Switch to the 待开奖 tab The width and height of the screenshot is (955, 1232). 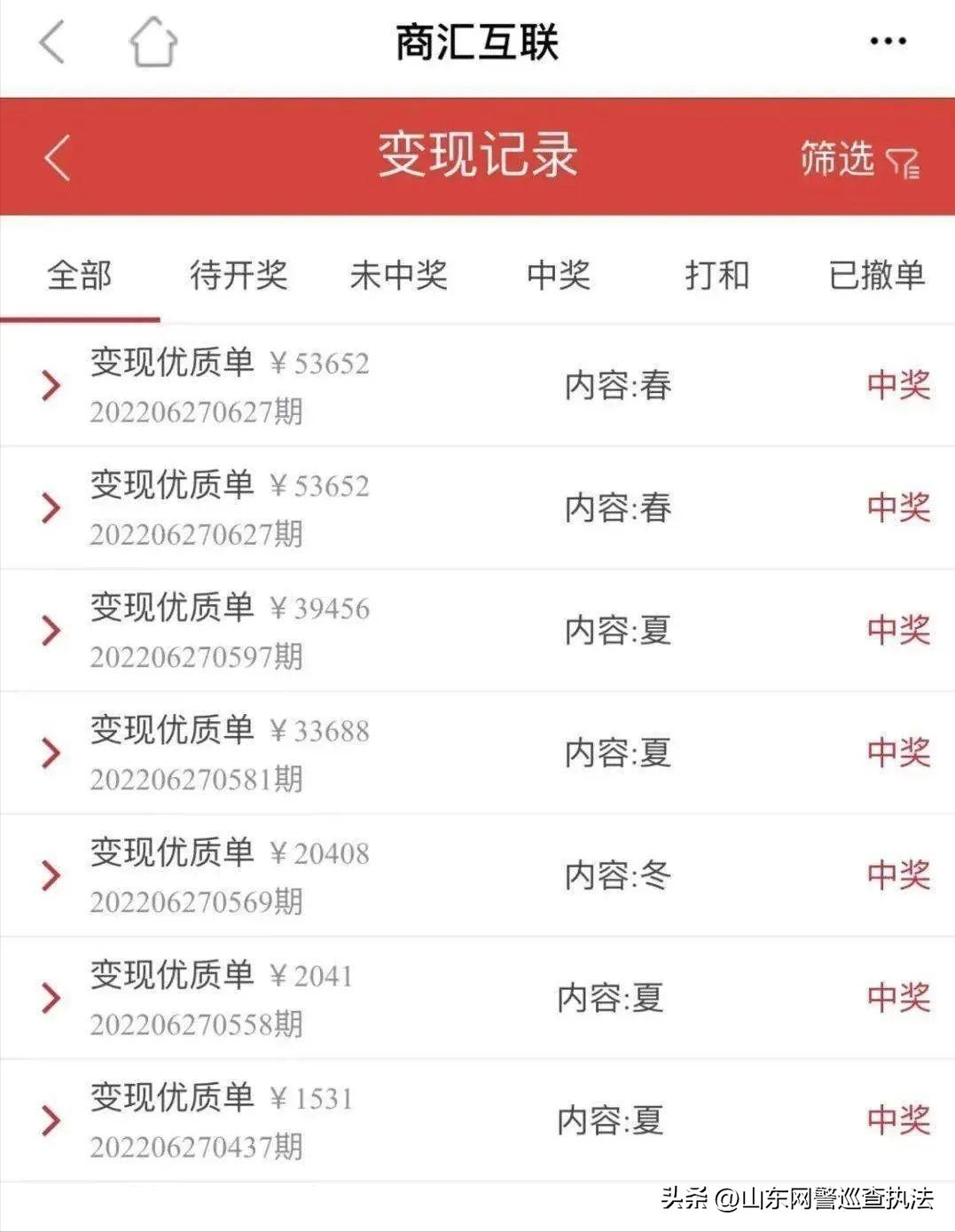click(239, 277)
